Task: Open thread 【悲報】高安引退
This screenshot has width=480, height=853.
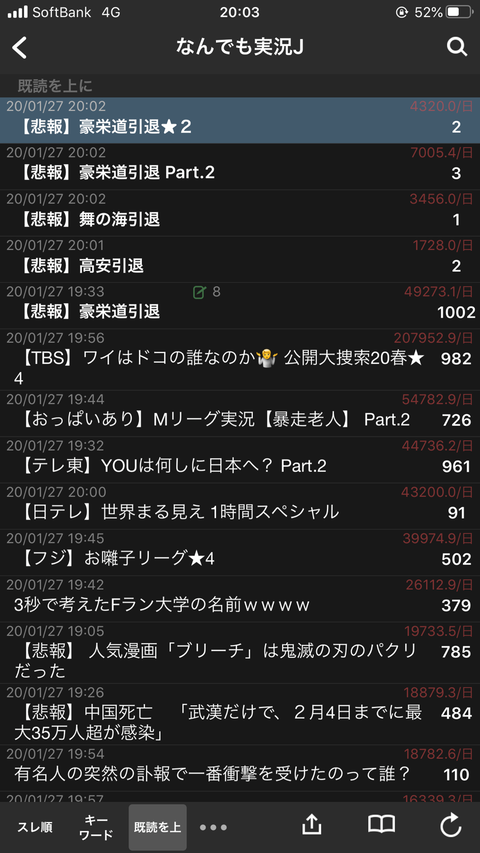Action: 240,259
